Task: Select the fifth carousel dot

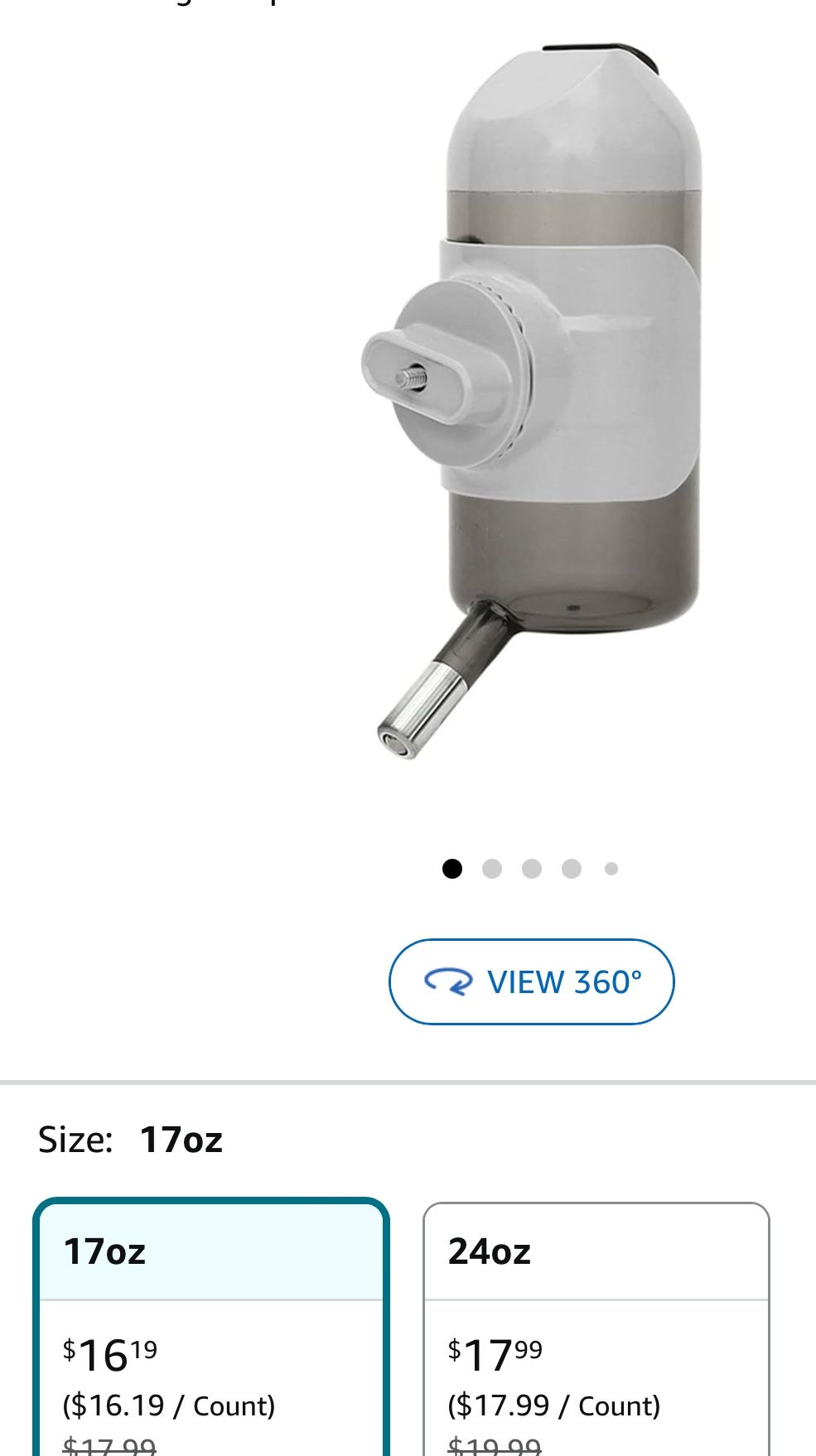Action: coord(610,870)
